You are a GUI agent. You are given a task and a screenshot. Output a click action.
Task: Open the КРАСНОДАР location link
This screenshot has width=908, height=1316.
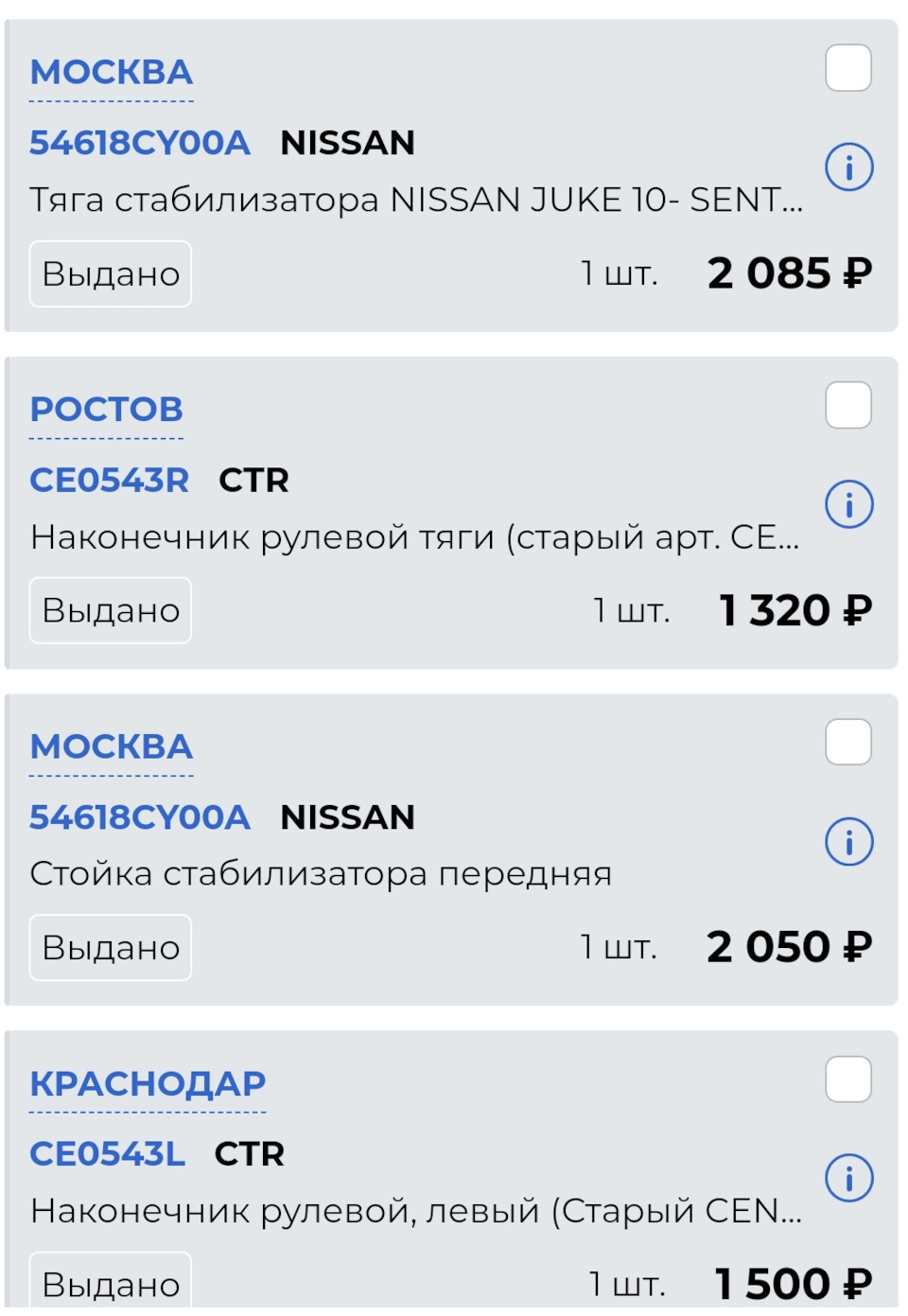click(x=148, y=1084)
